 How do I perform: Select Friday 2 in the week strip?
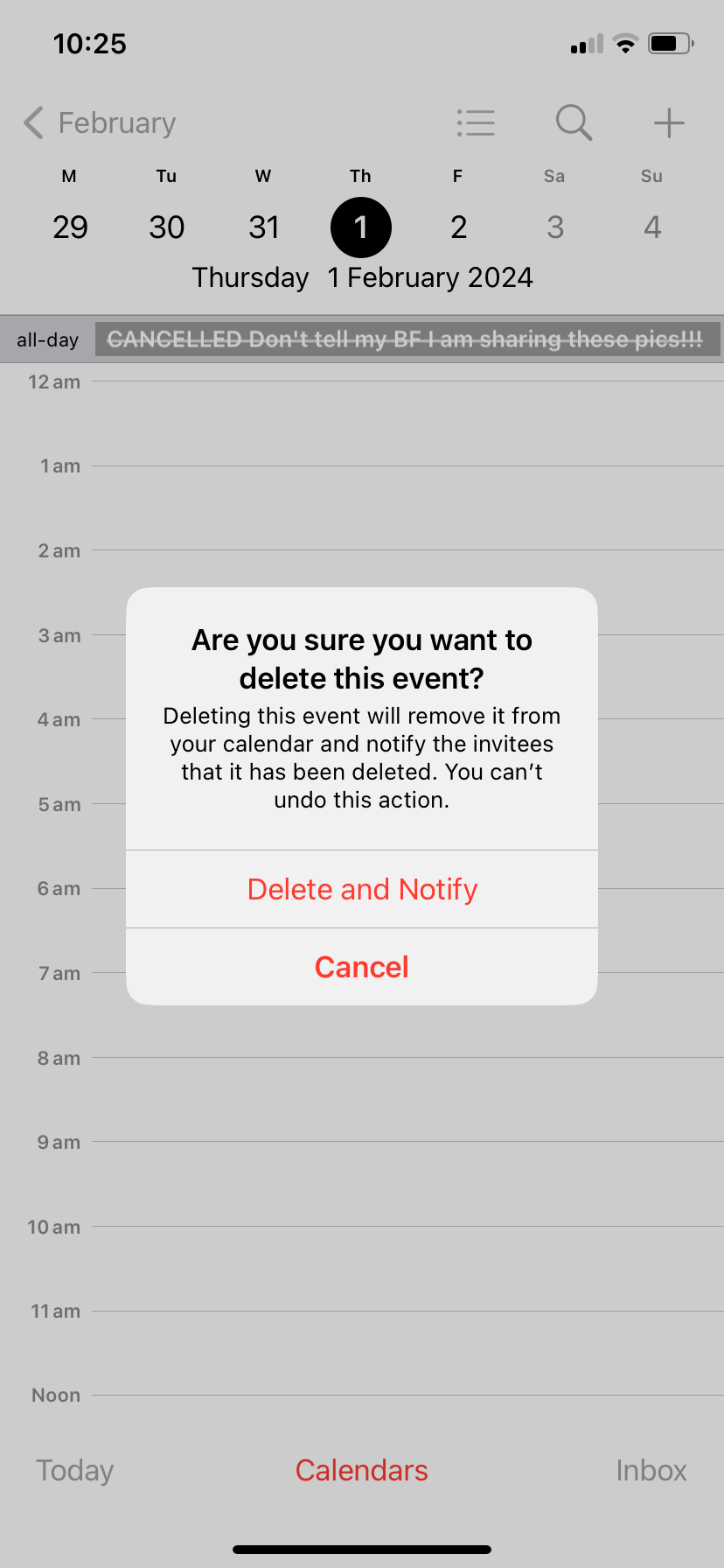(x=458, y=227)
